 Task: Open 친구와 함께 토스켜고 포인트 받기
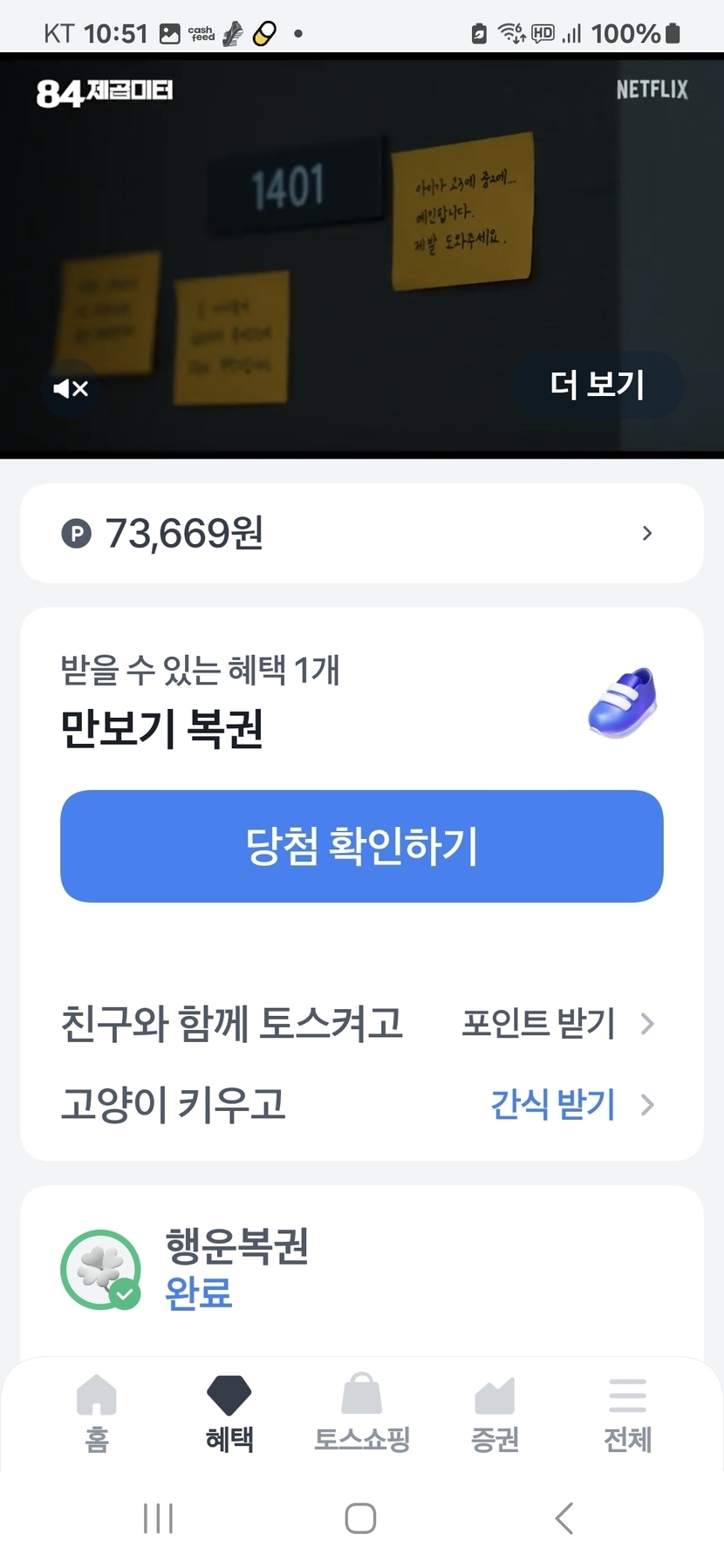(358, 1023)
